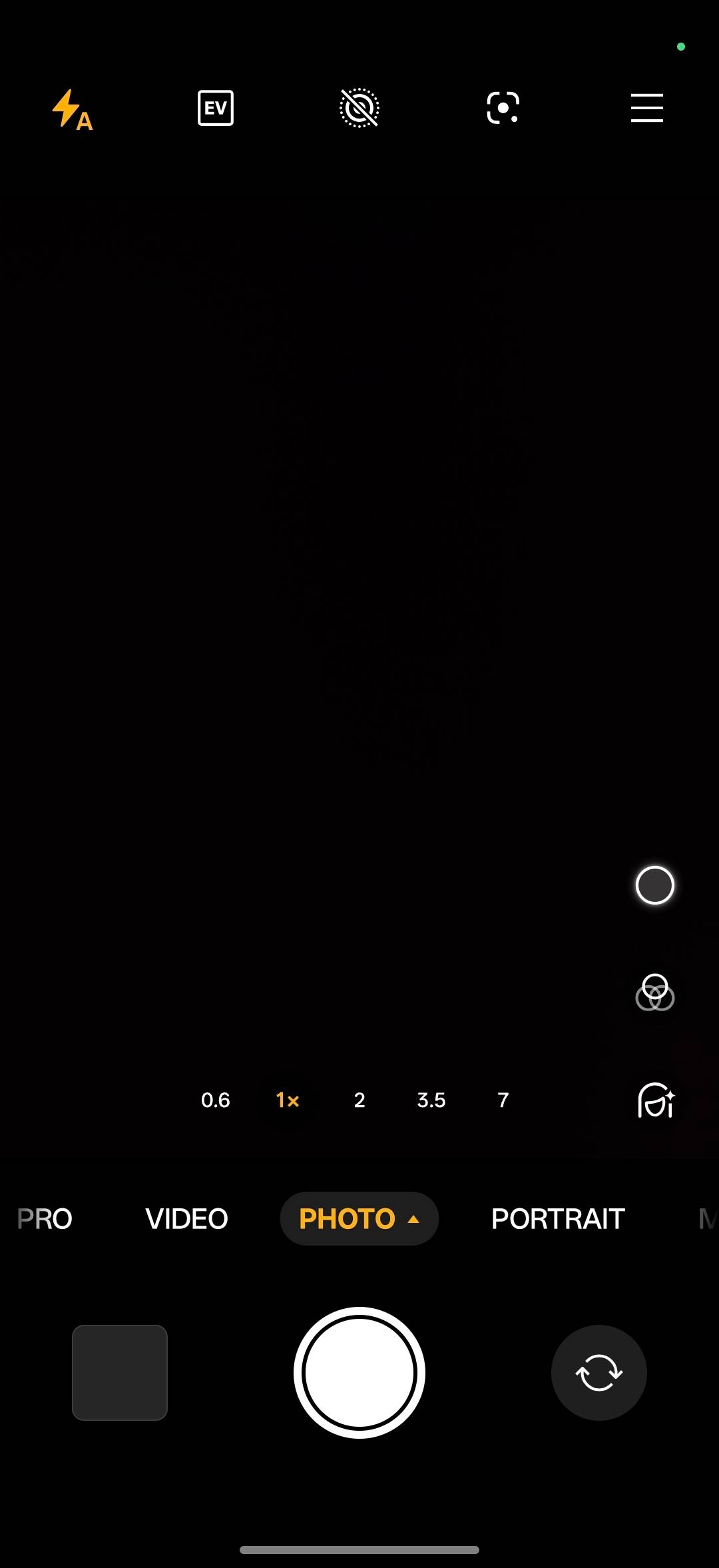Take a photo with the shutter button
The height and width of the screenshot is (1568, 719).
point(359,1373)
